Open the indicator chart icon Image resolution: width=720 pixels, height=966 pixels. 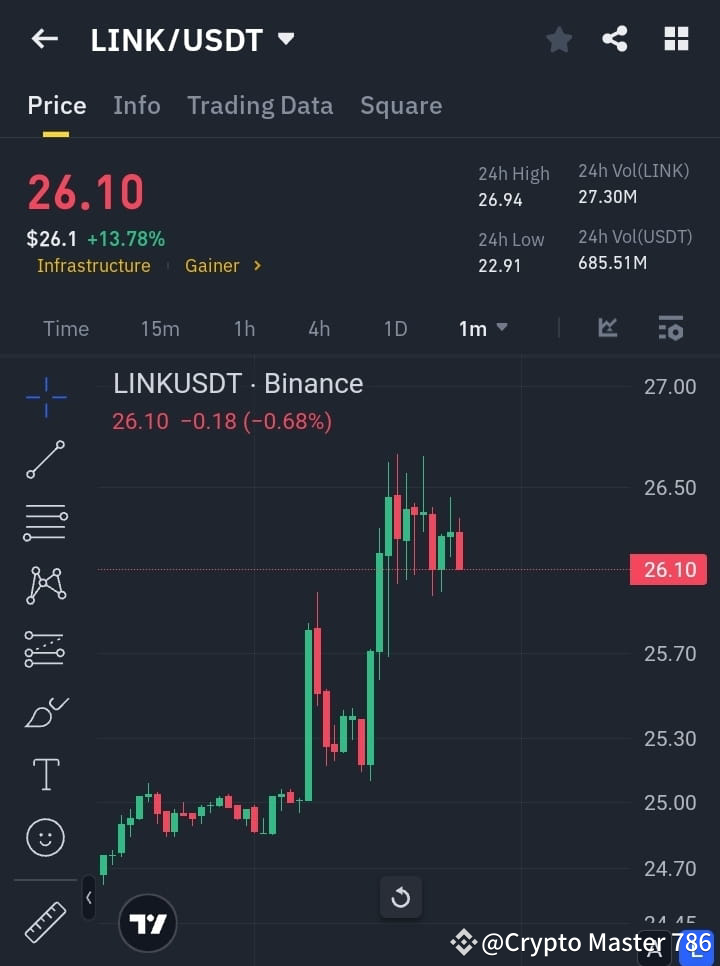pos(607,328)
